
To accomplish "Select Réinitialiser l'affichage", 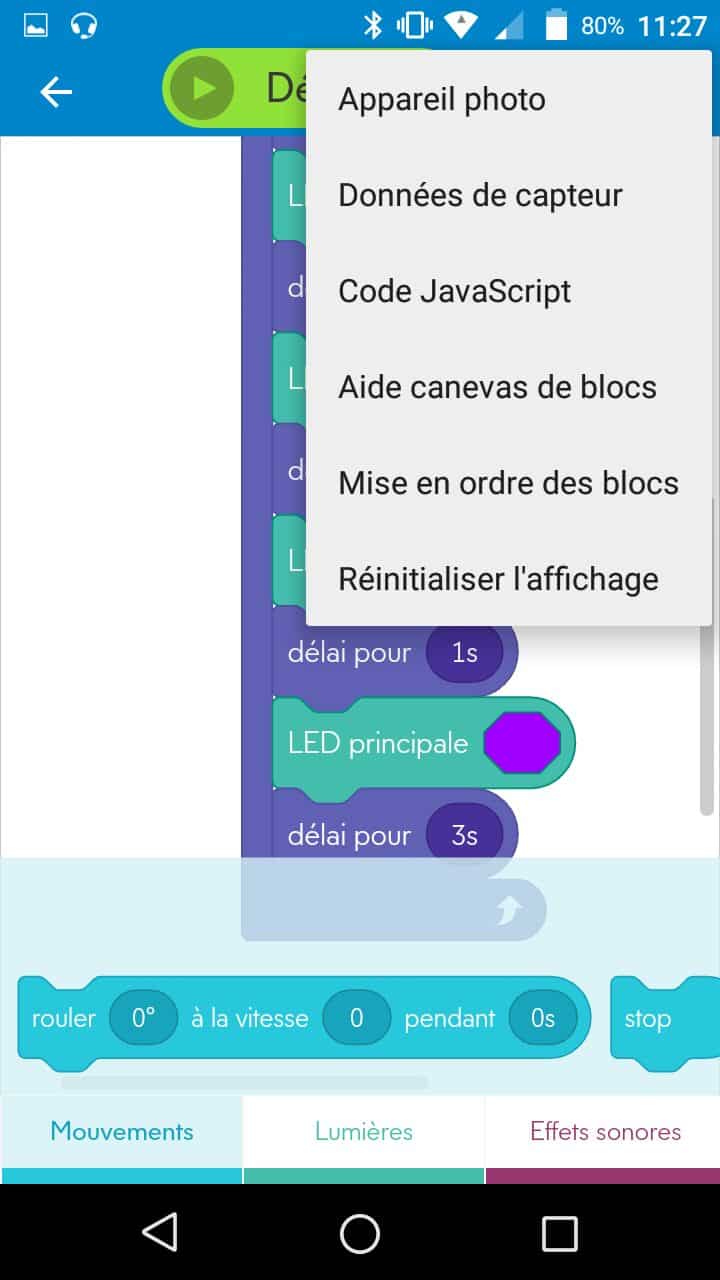I will click(x=498, y=579).
